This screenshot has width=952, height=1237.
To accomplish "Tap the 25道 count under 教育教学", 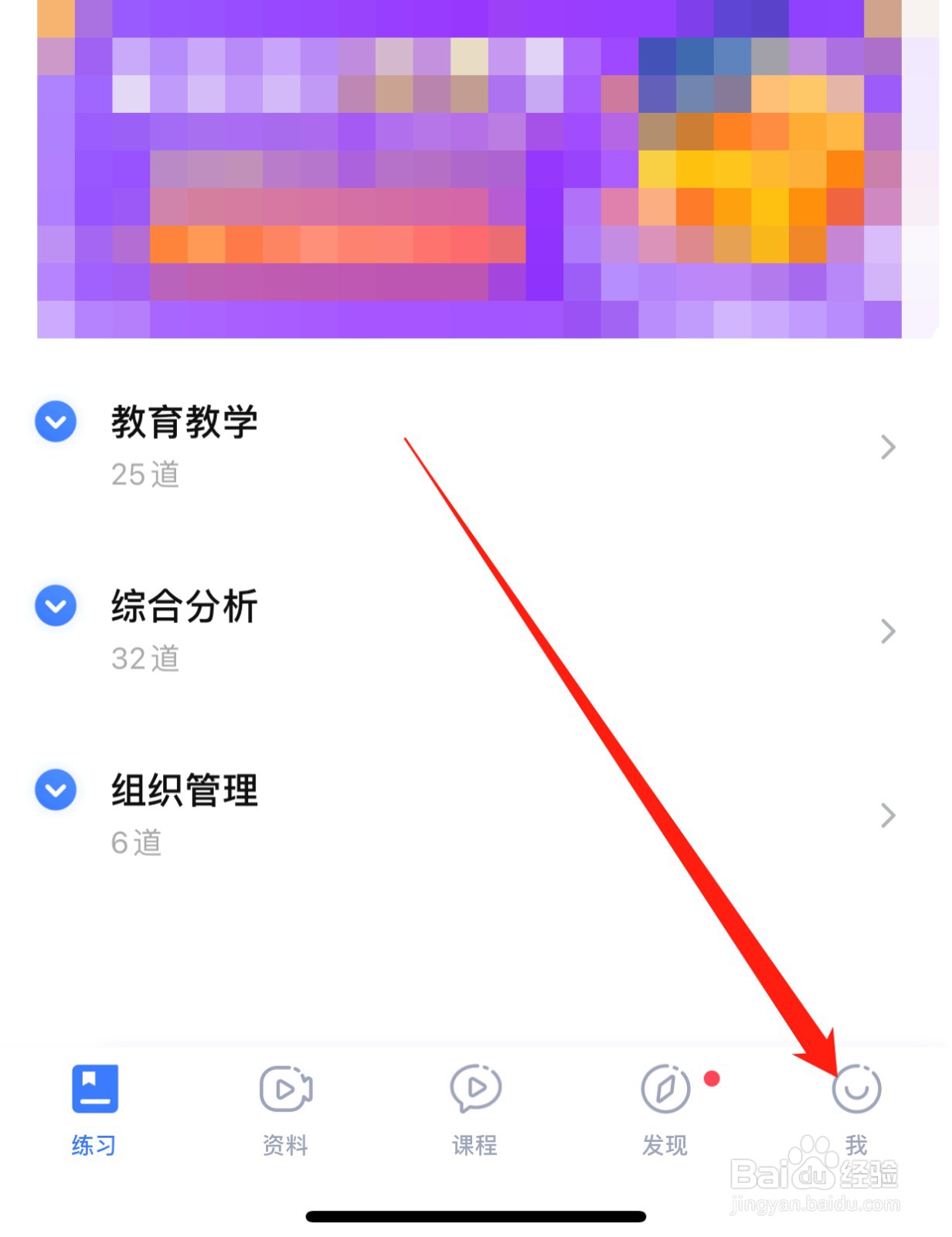I will pyautogui.click(x=145, y=475).
